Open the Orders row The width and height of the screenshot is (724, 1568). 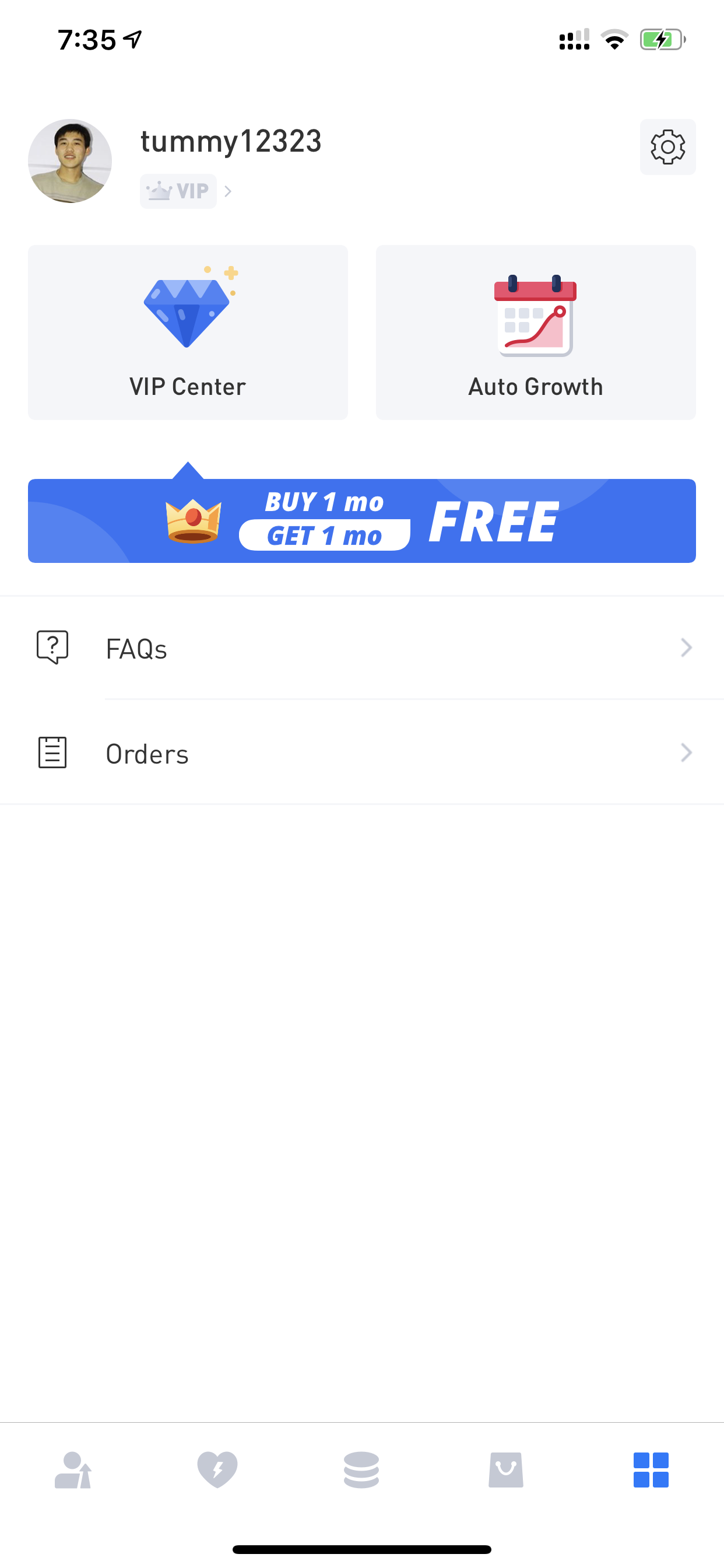362,753
